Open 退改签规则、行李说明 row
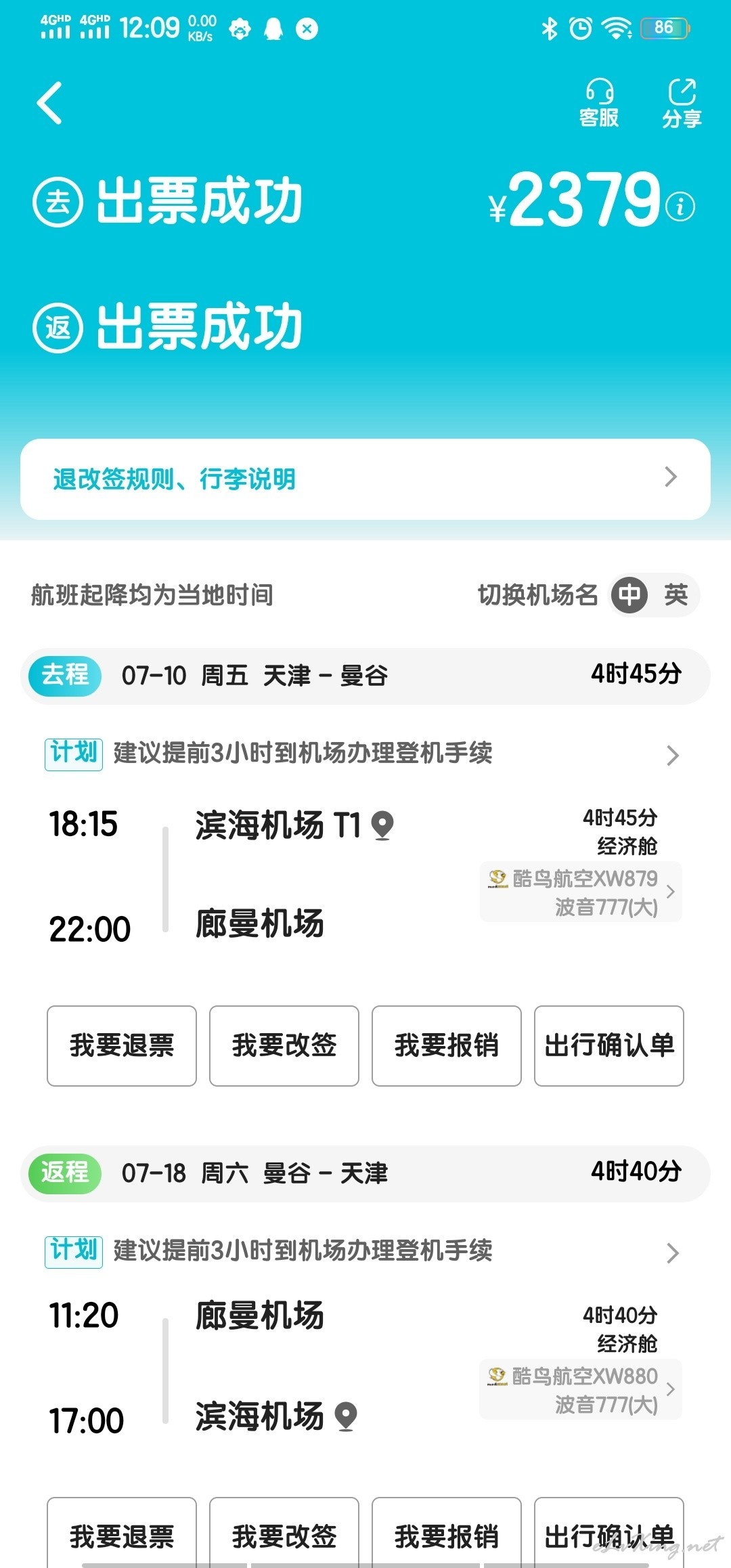 tap(365, 479)
